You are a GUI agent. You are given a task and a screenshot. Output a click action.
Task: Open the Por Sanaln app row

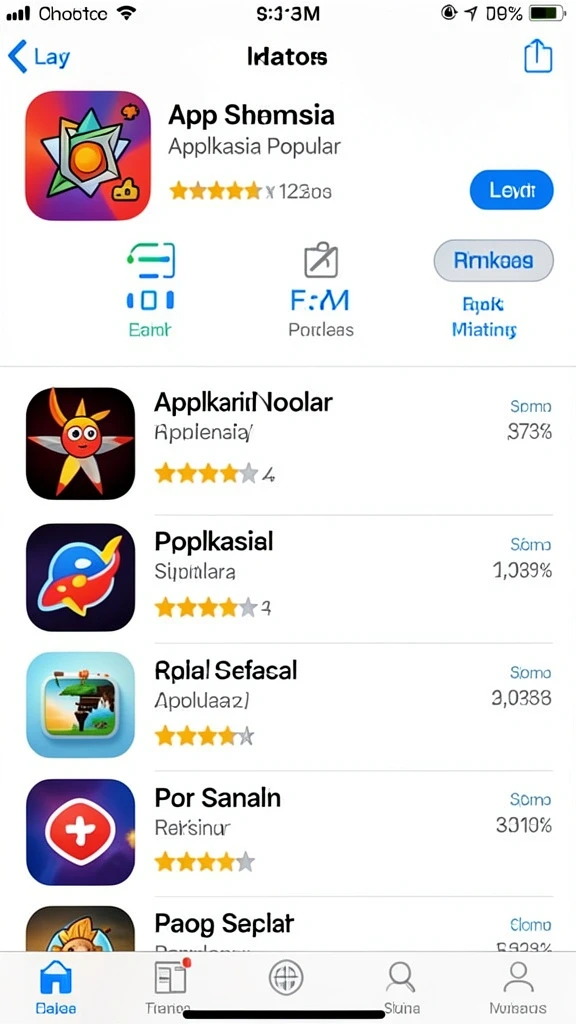289,833
